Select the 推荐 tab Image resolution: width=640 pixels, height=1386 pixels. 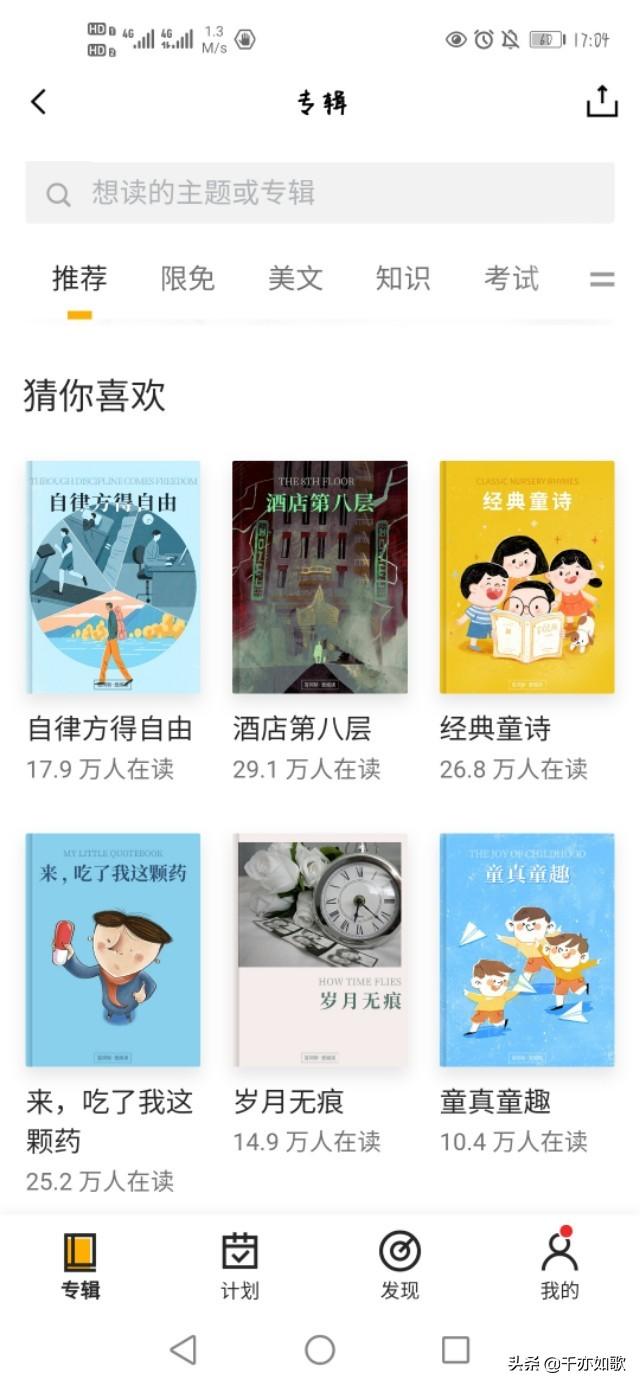click(x=80, y=278)
